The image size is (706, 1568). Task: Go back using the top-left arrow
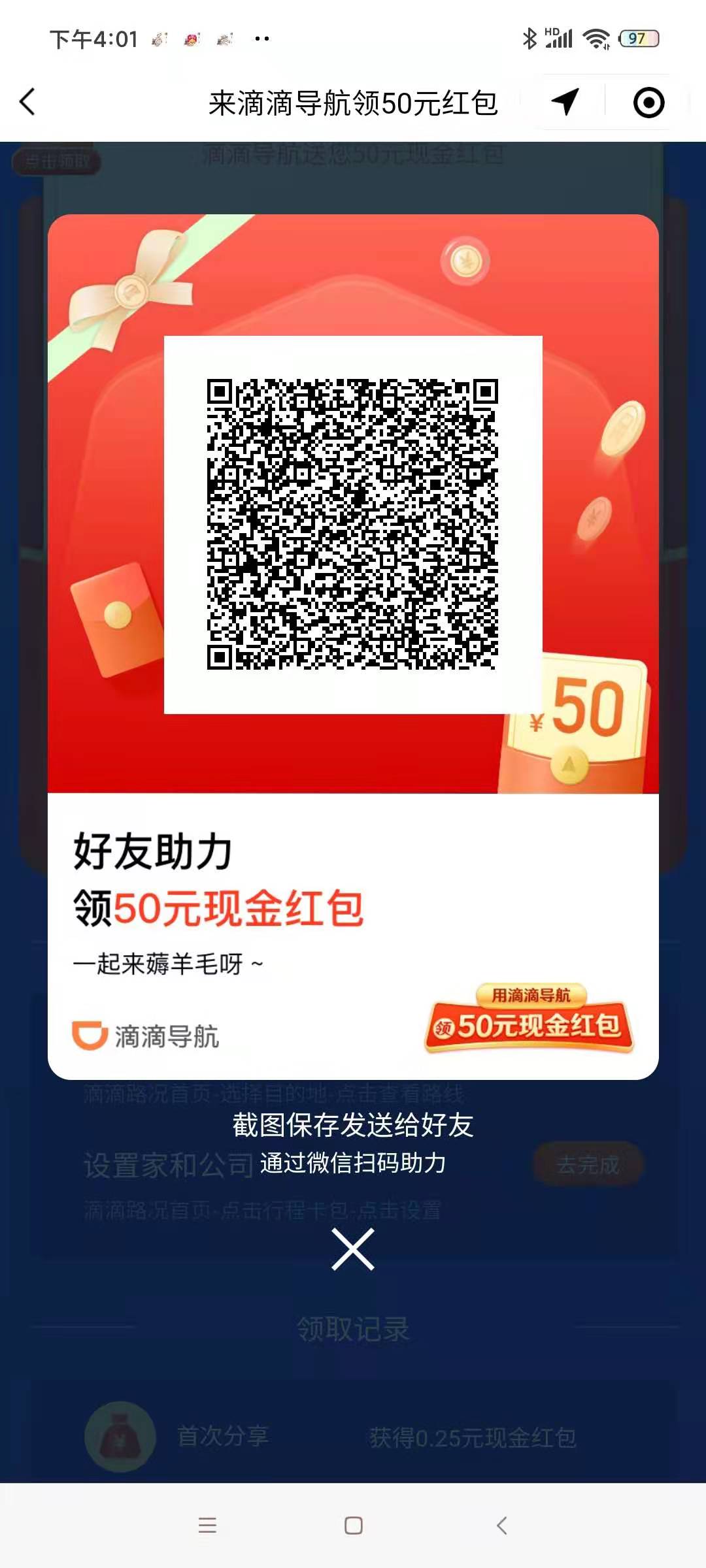point(27,103)
